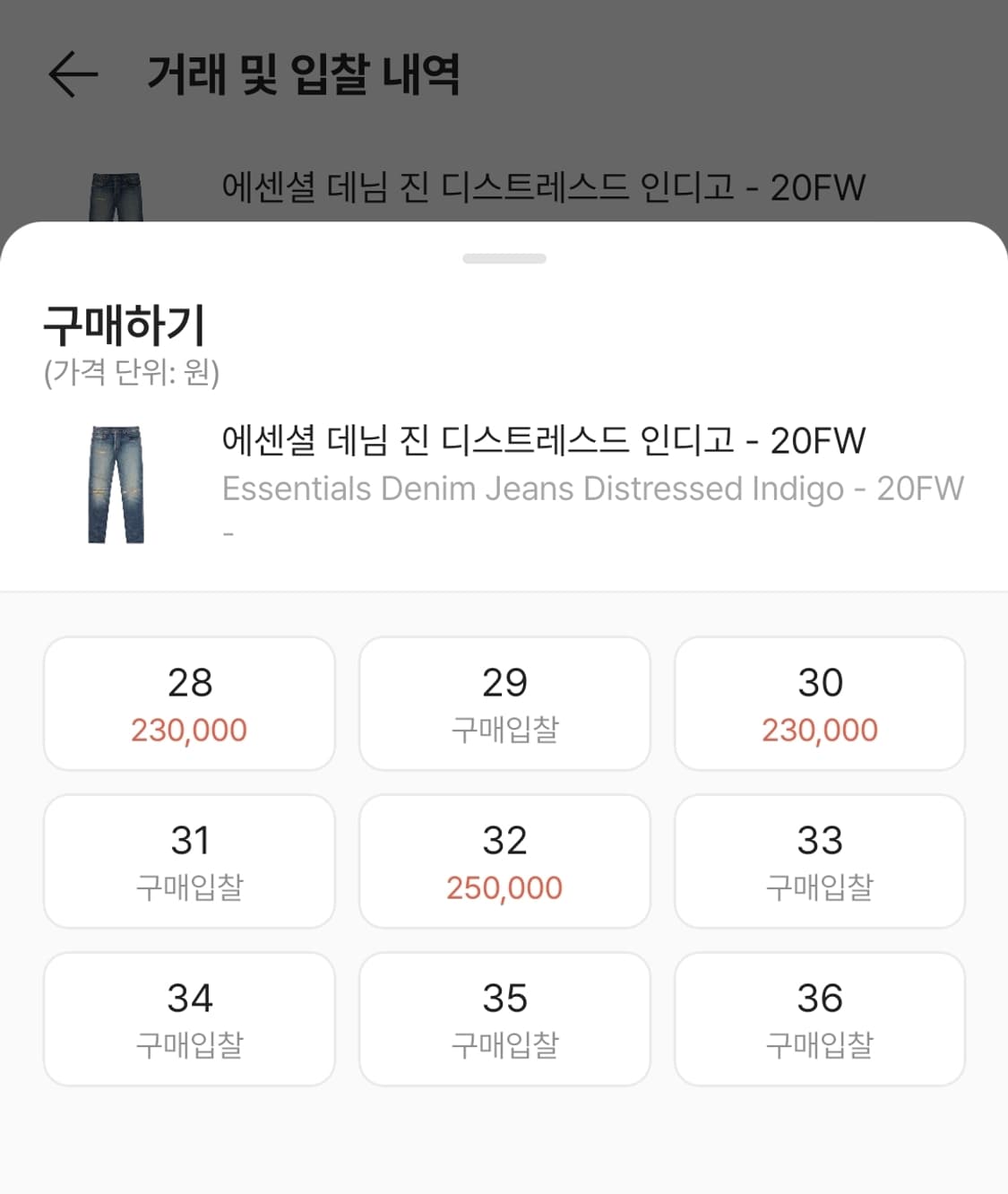The image size is (1008, 1194).
Task: Click the back arrow to leave 거래 및 입찰 내역
Action: 75,75
